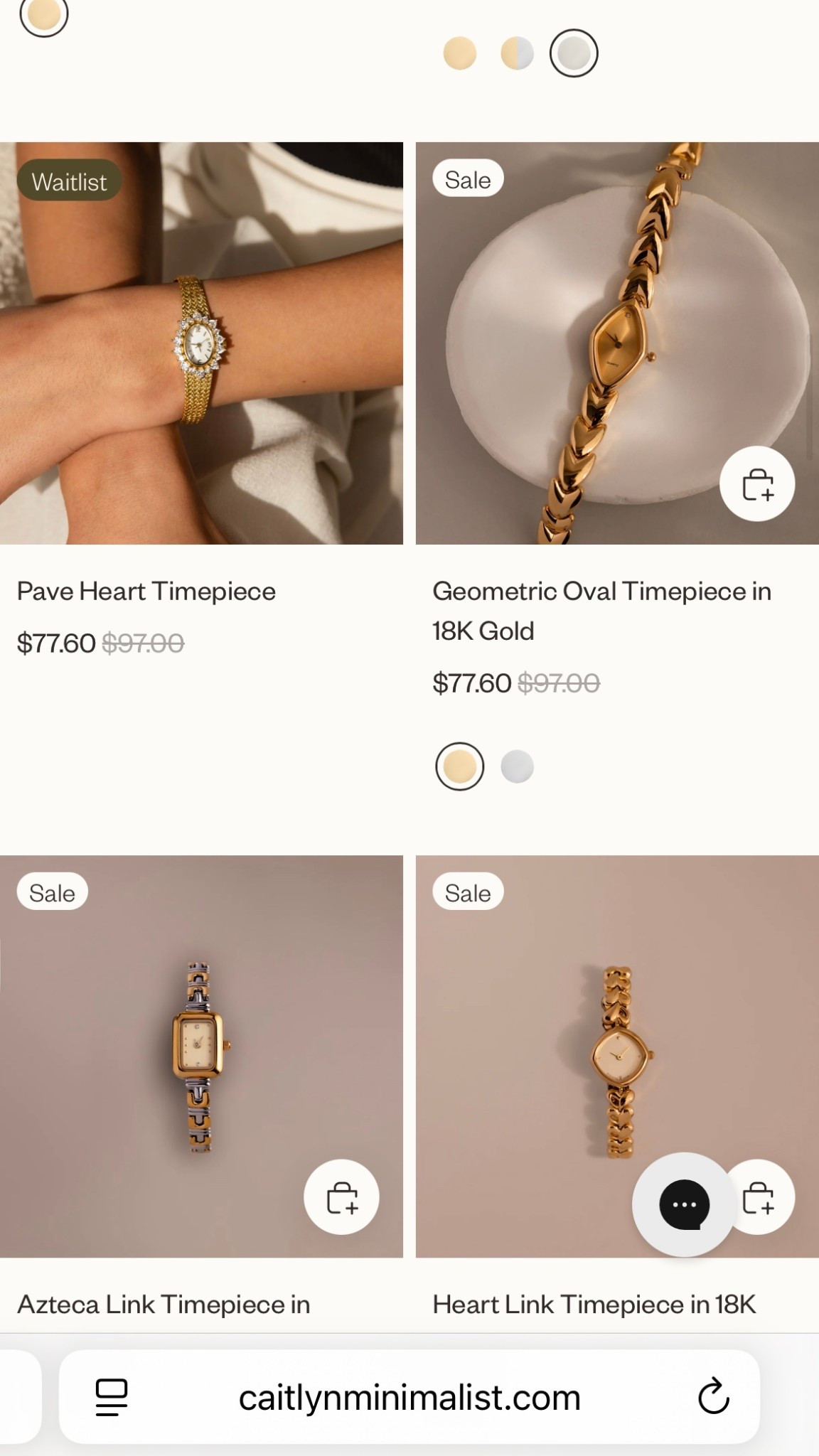This screenshot has width=819, height=1456.
Task: Tap the caitlynminimalist.com address bar
Action: point(409,1398)
